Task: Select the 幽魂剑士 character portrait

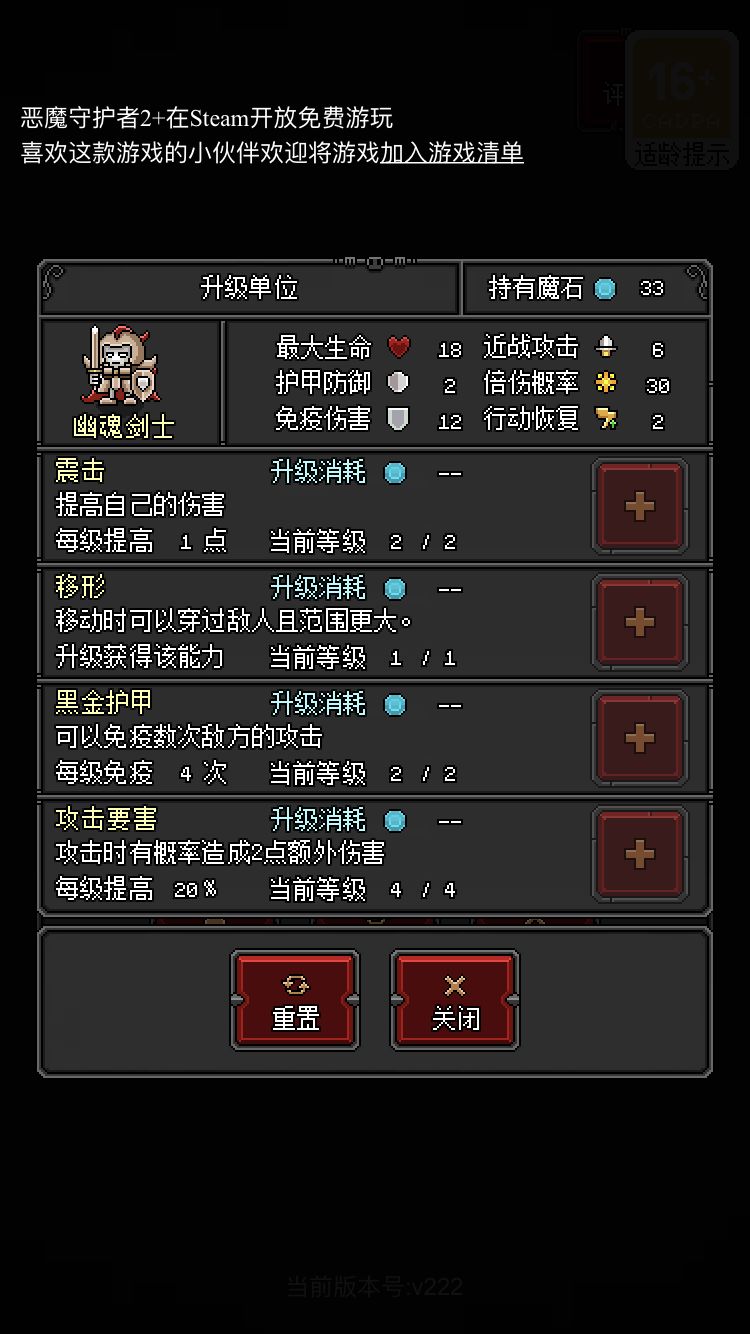Action: pos(128,370)
